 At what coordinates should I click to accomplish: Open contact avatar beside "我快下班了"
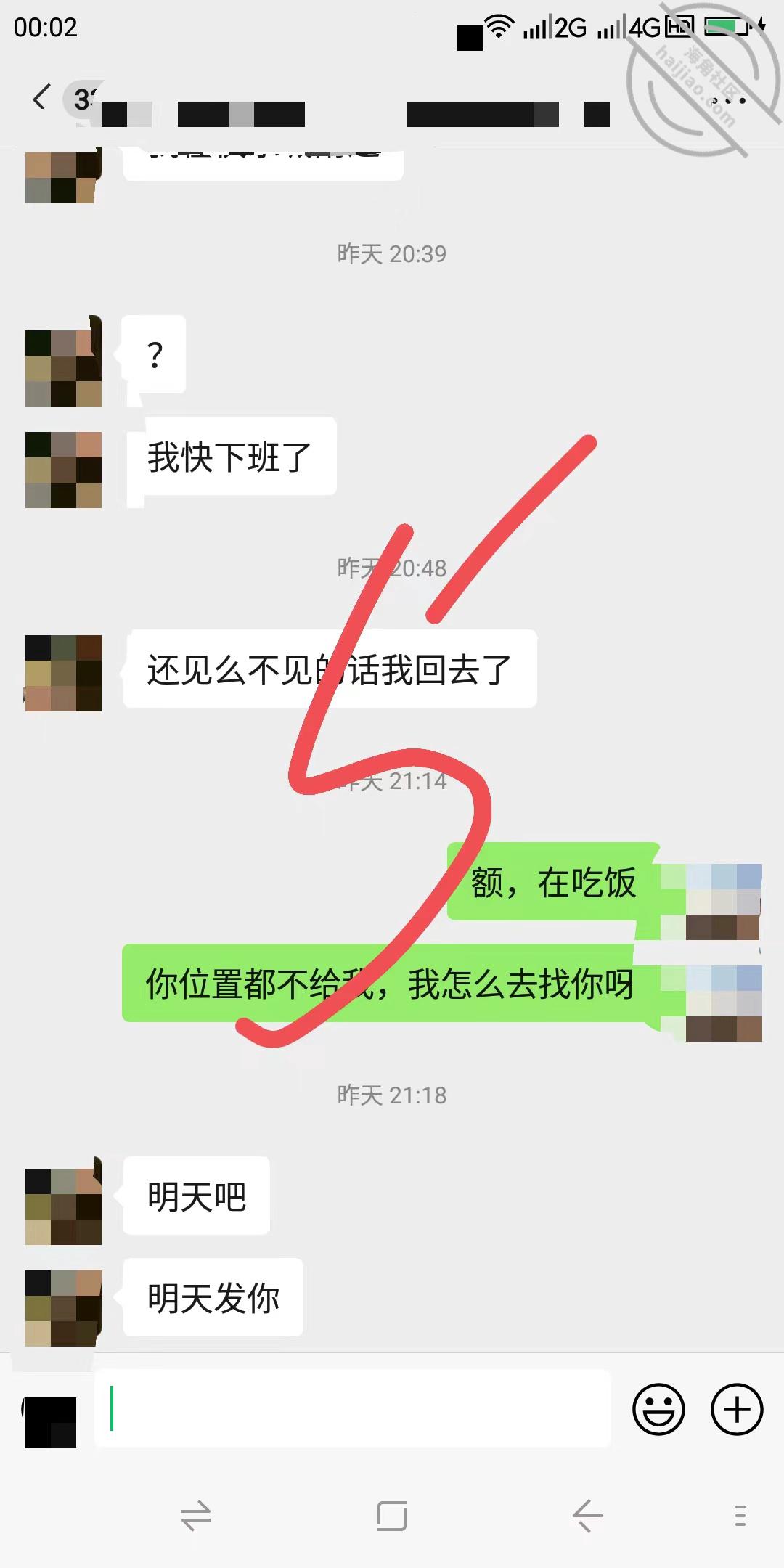[63, 470]
